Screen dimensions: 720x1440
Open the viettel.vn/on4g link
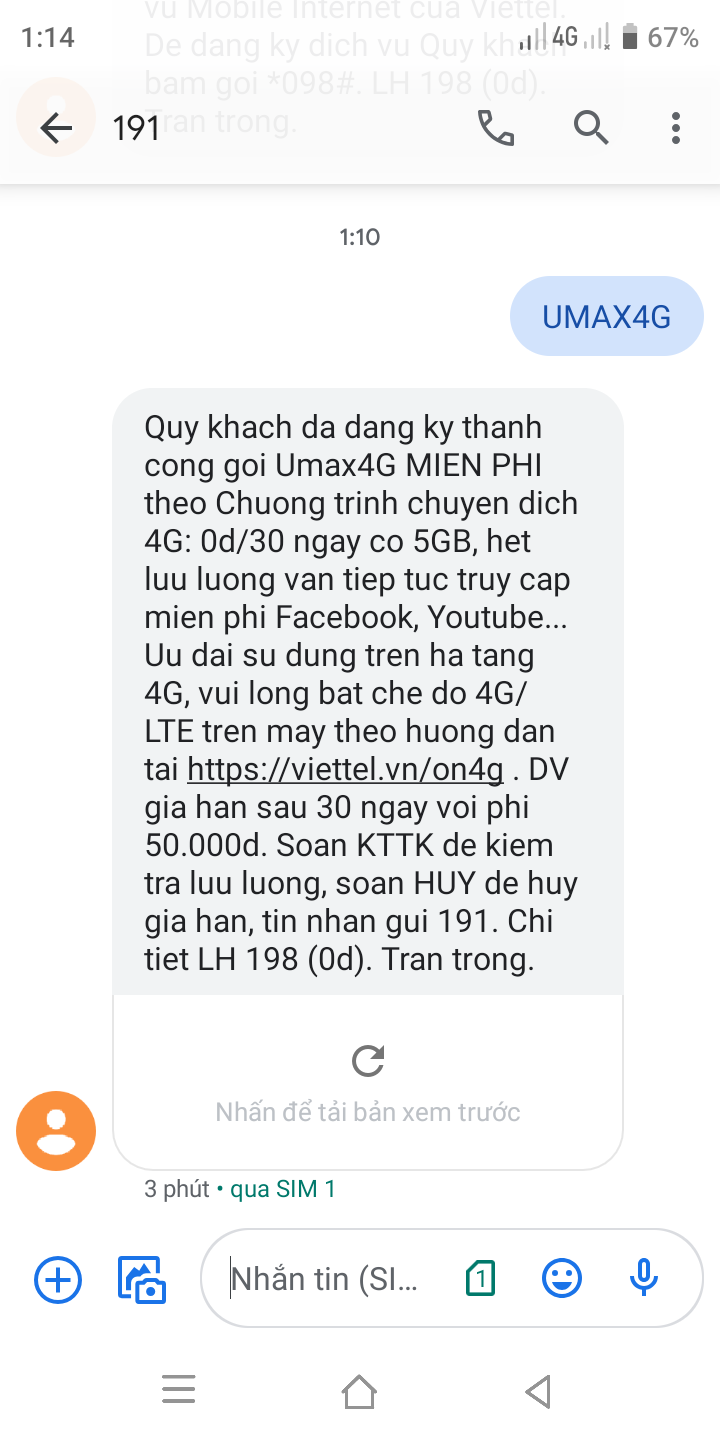(345, 769)
